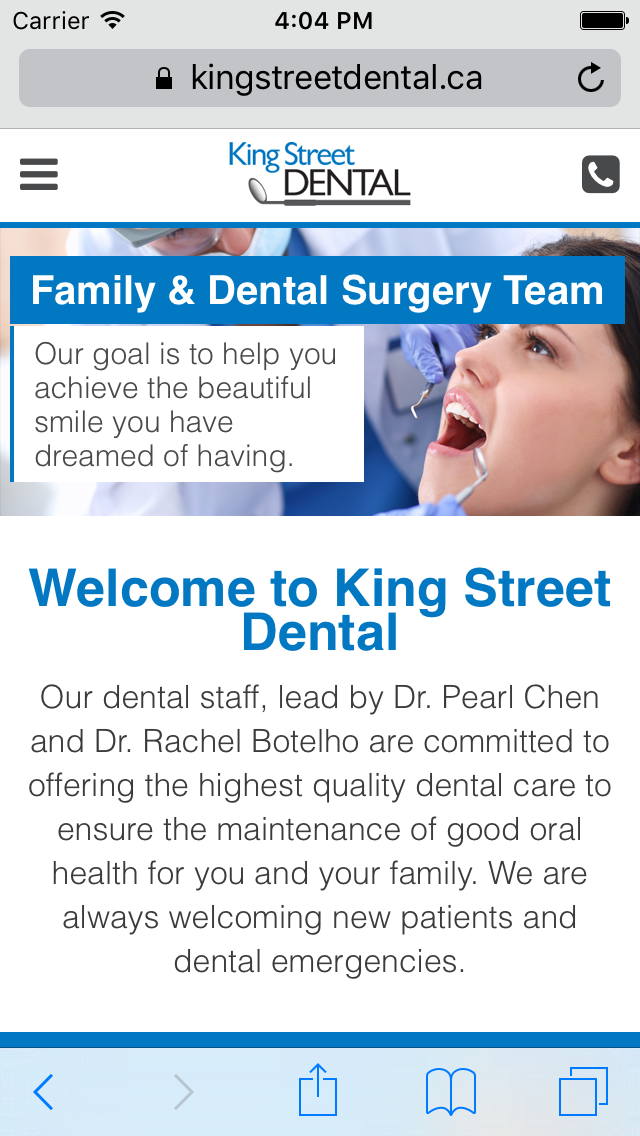Select the kingstreetdental.ca address bar
Viewport: 640px width, 1136px height.
pyautogui.click(x=319, y=78)
